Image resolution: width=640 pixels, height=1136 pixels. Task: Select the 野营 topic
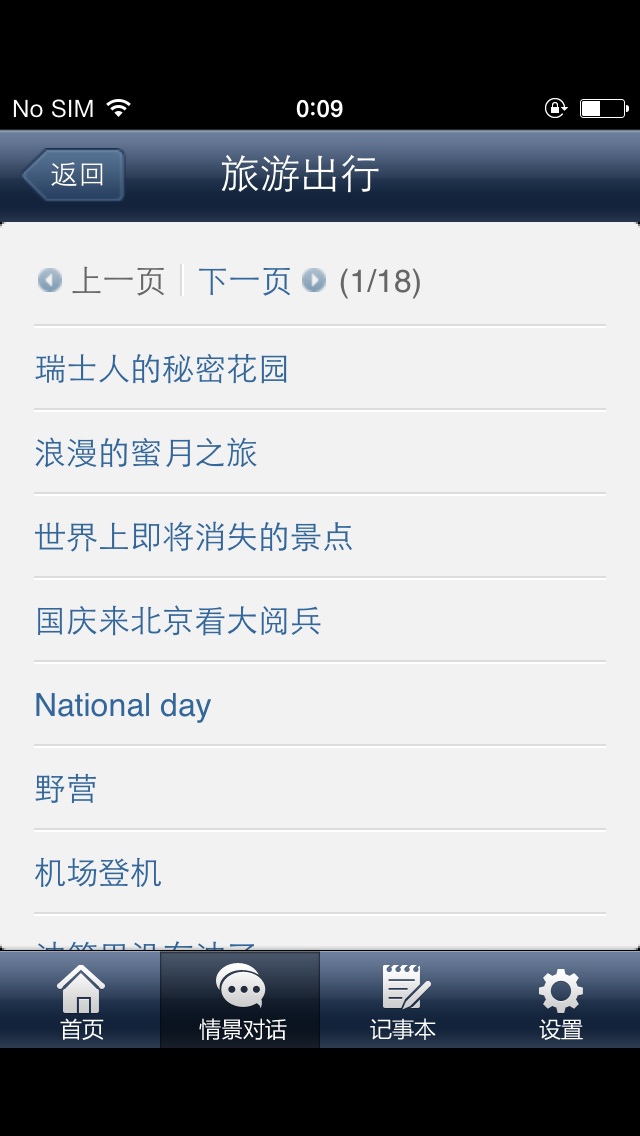click(x=66, y=789)
